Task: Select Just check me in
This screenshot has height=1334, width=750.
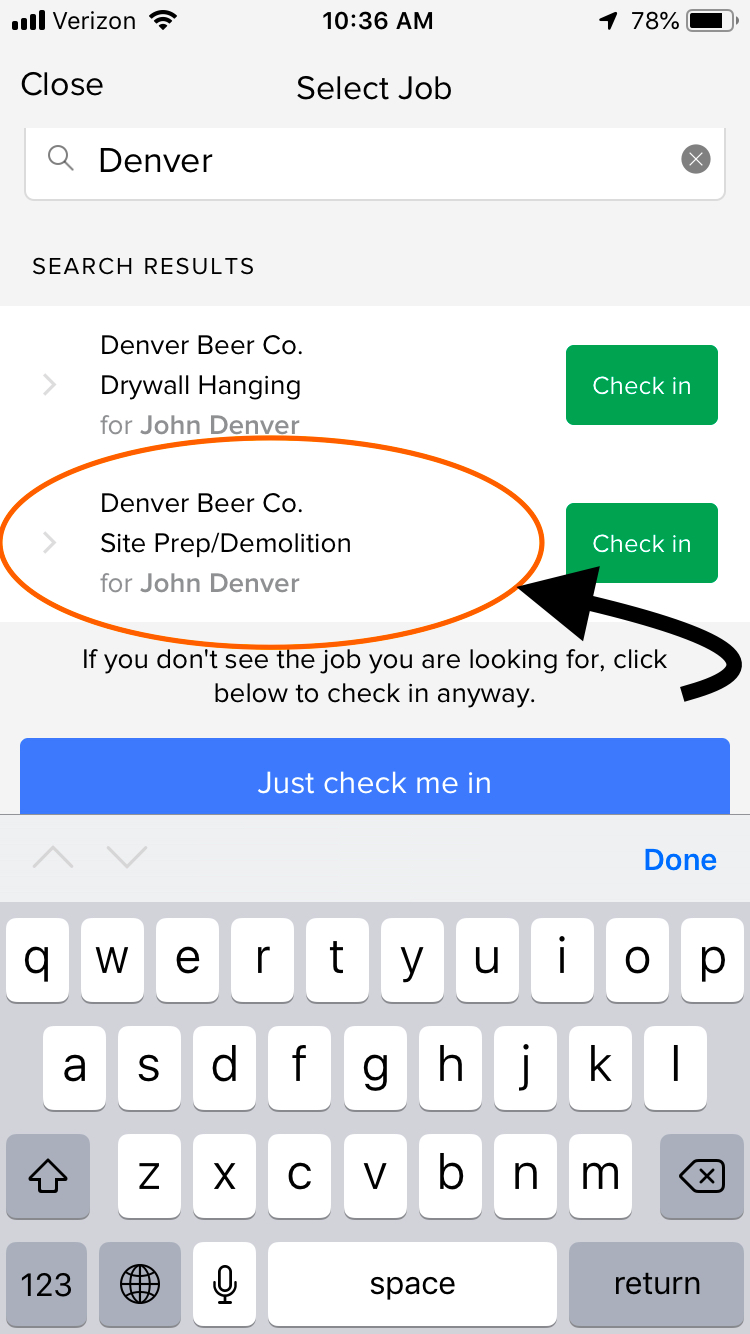Action: pyautogui.click(x=375, y=777)
